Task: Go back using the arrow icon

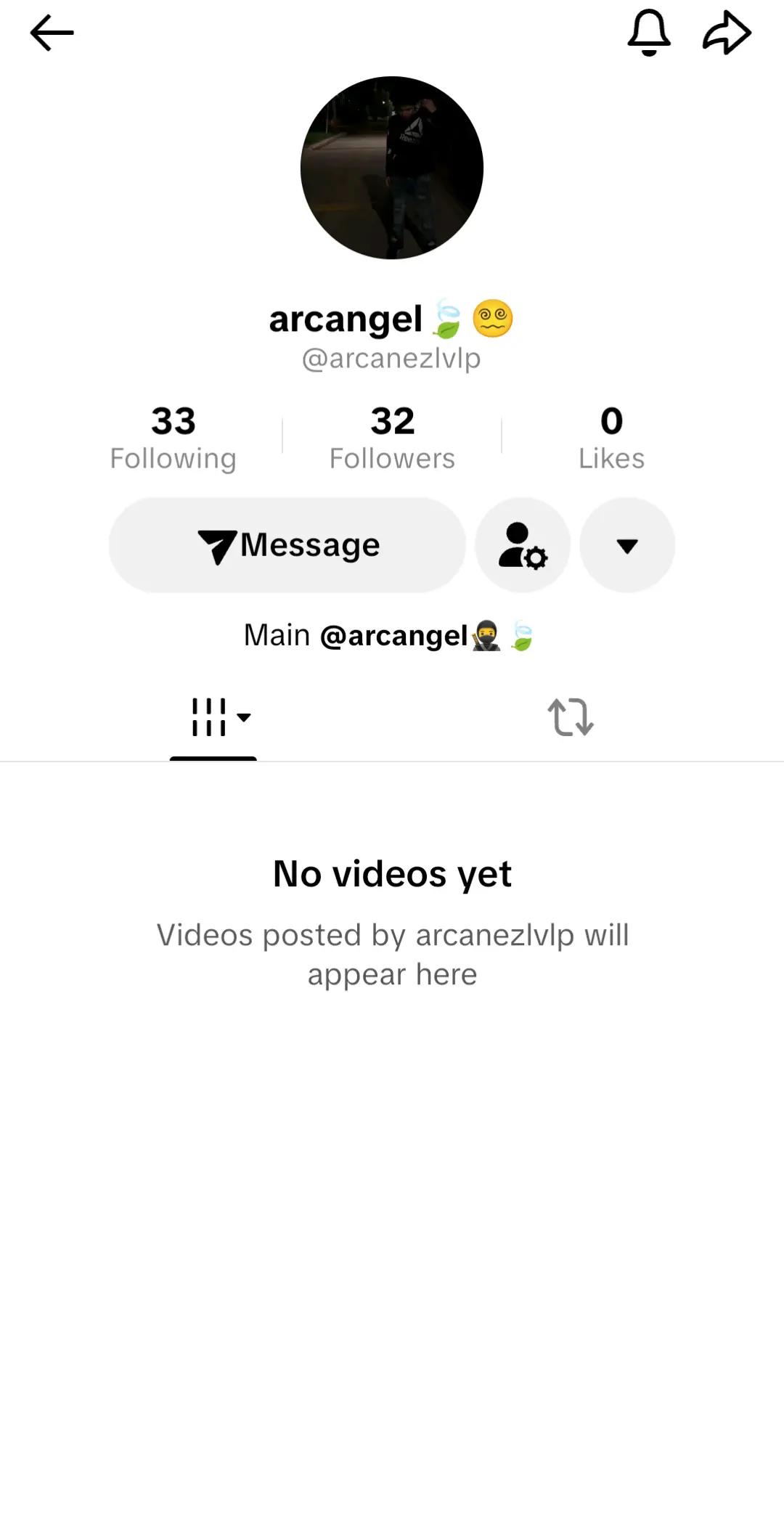Action: 52,33
